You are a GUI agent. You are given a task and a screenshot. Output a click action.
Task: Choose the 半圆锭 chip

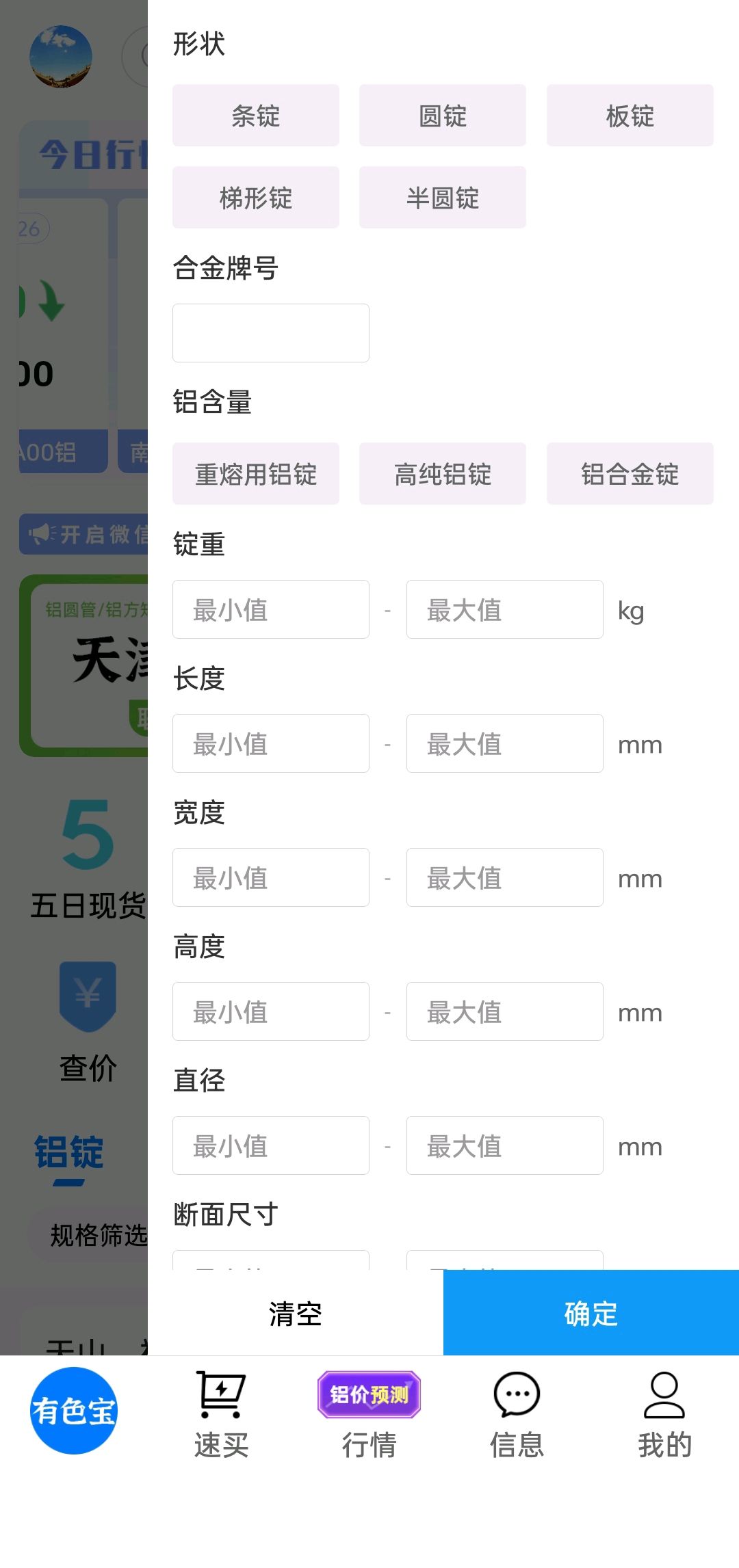coord(443,198)
